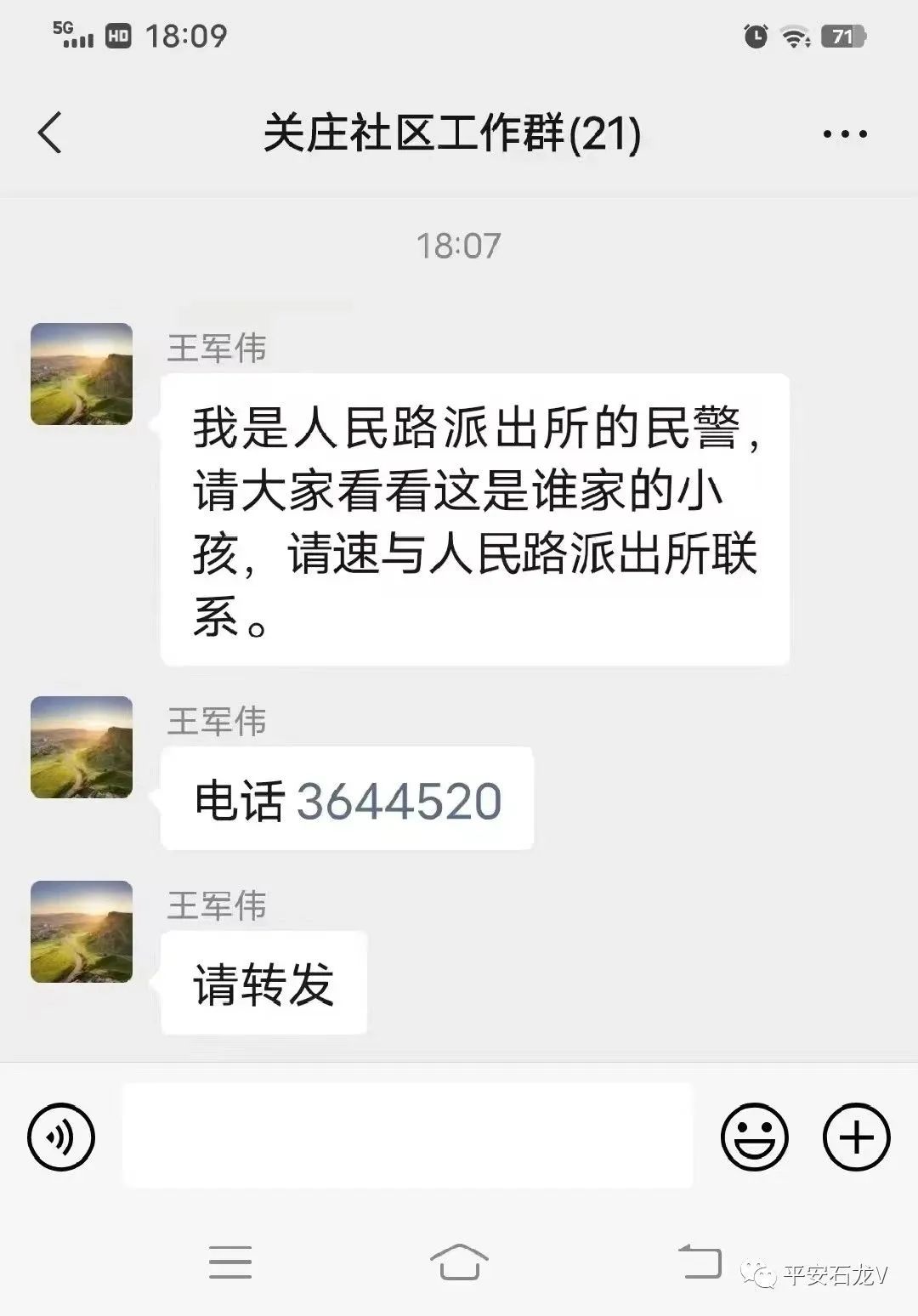Focus the message text field
Image resolution: width=918 pixels, height=1316 pixels.
pos(408,1136)
